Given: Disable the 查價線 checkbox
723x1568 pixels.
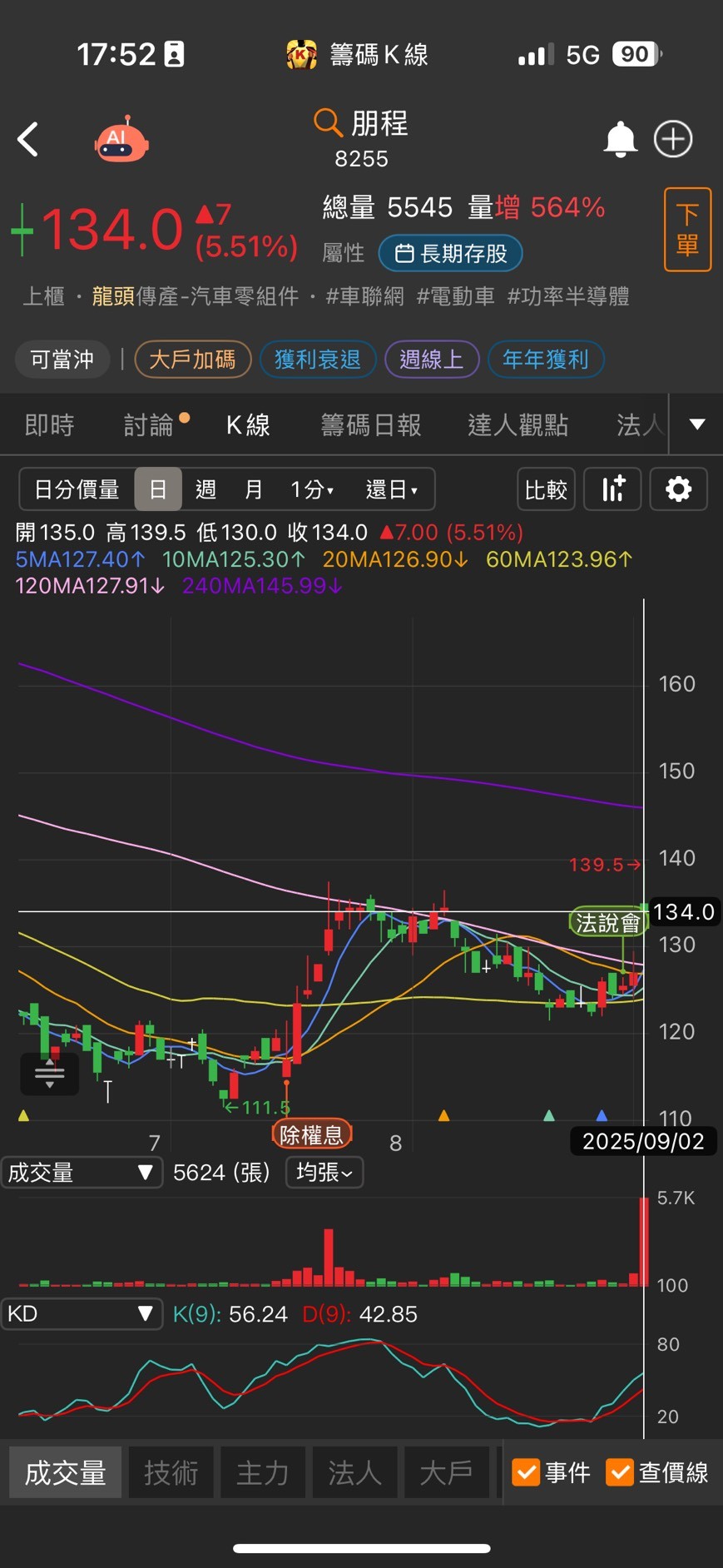Looking at the screenshot, I should pos(619,1472).
